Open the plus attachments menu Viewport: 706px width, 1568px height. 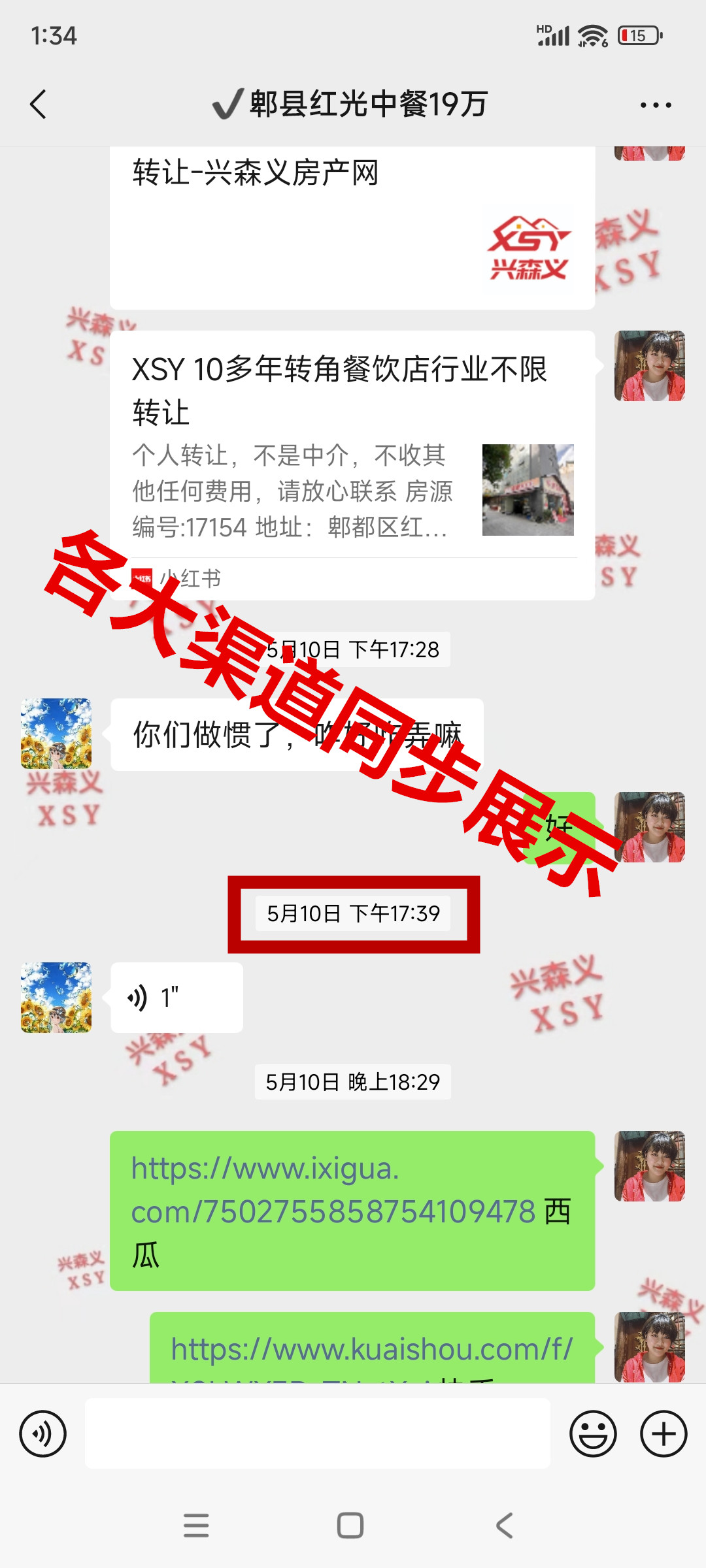[x=664, y=1434]
